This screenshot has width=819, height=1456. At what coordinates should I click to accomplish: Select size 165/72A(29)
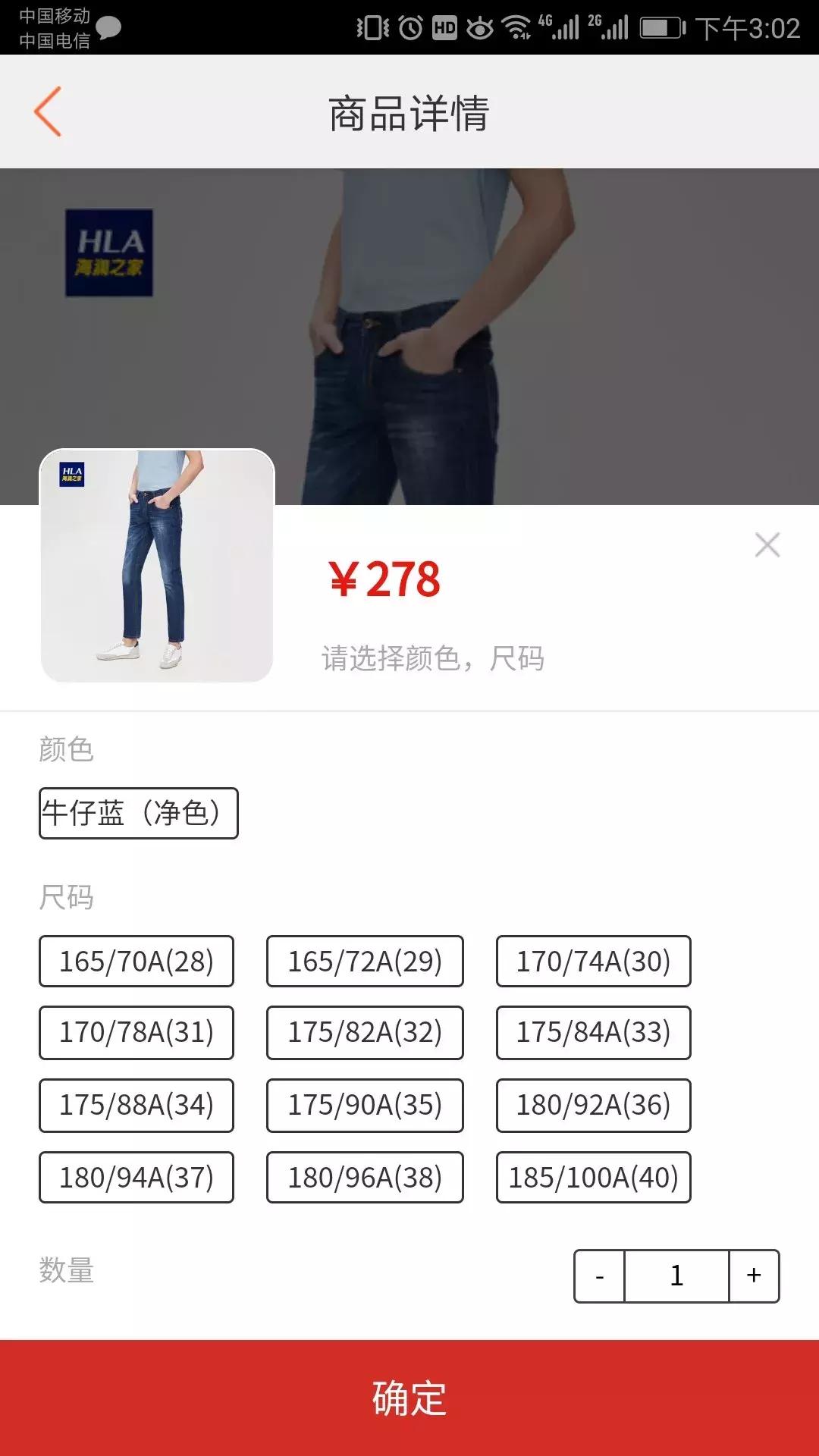pyautogui.click(x=366, y=962)
